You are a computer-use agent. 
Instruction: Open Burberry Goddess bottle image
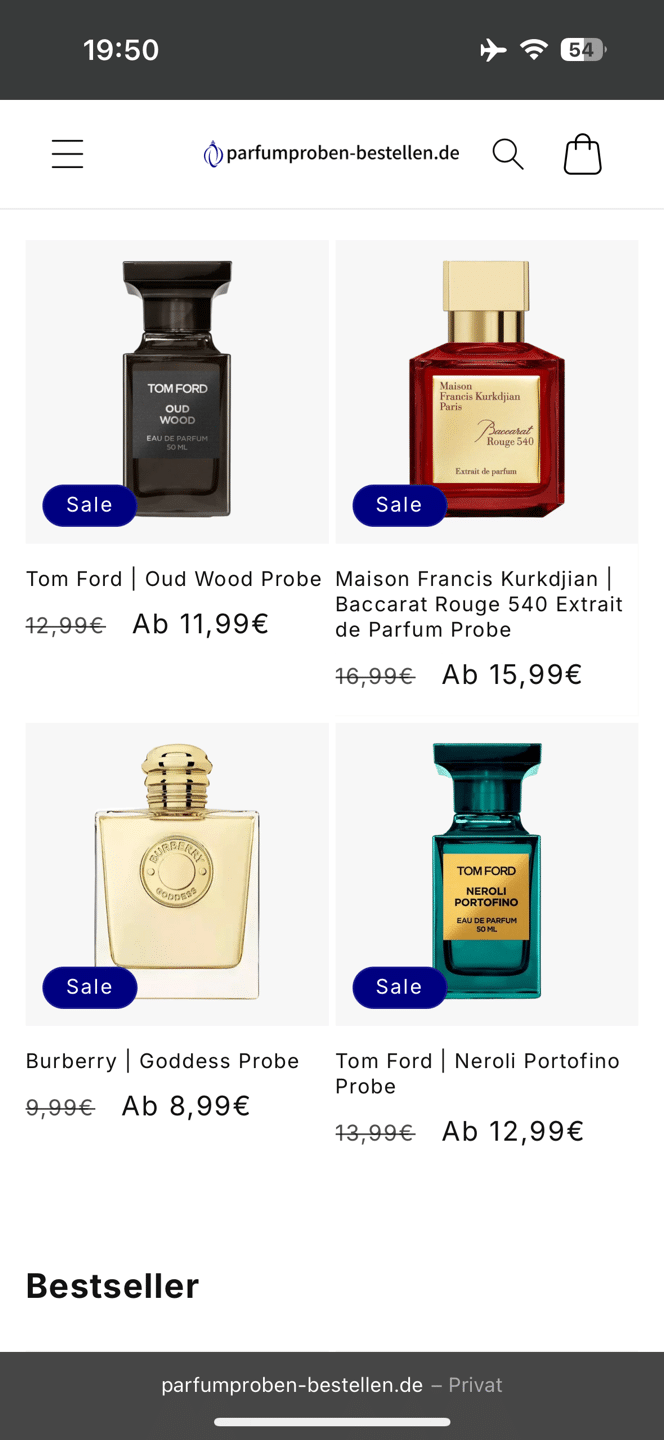177,872
